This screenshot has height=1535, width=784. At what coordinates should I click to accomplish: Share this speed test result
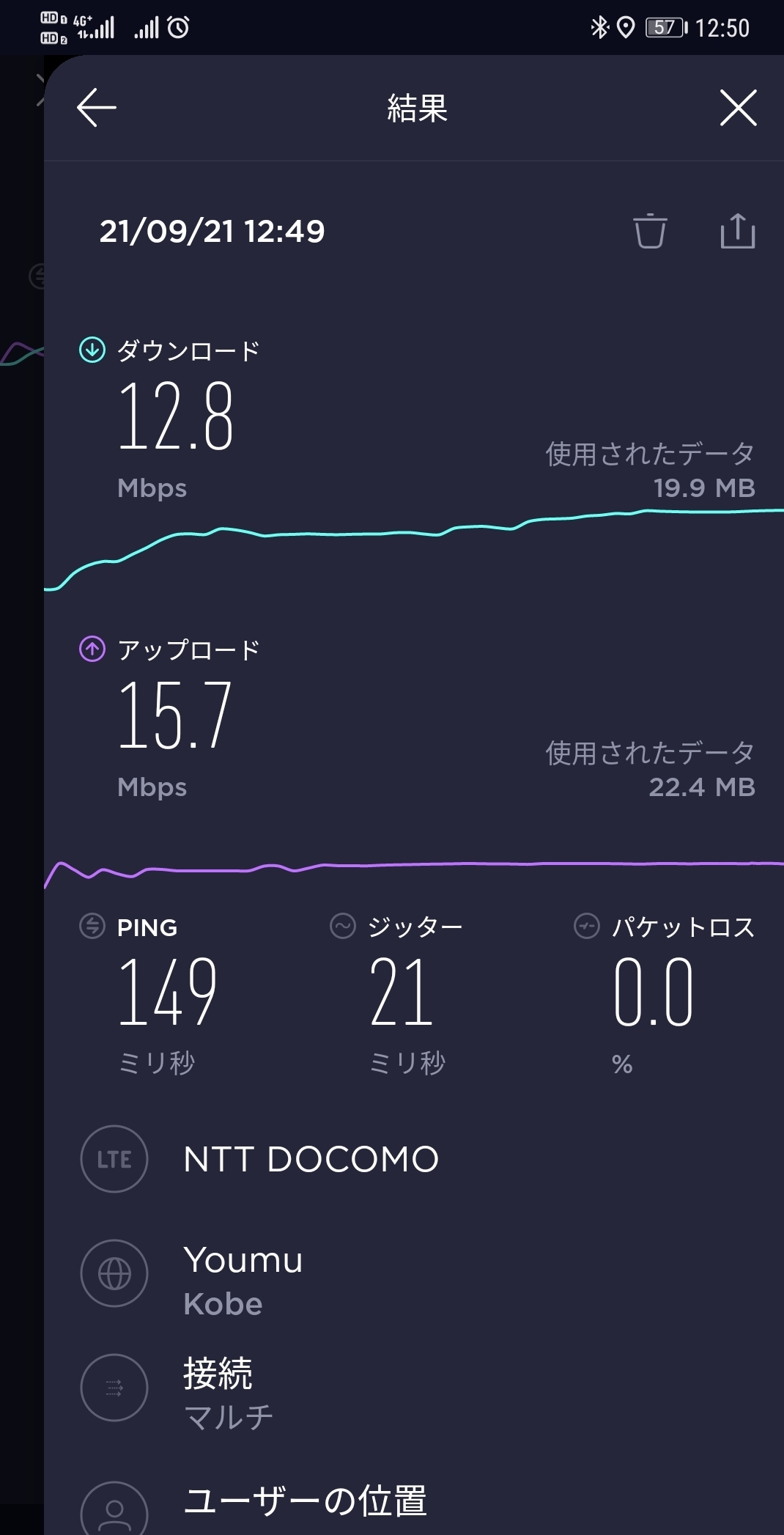737,232
